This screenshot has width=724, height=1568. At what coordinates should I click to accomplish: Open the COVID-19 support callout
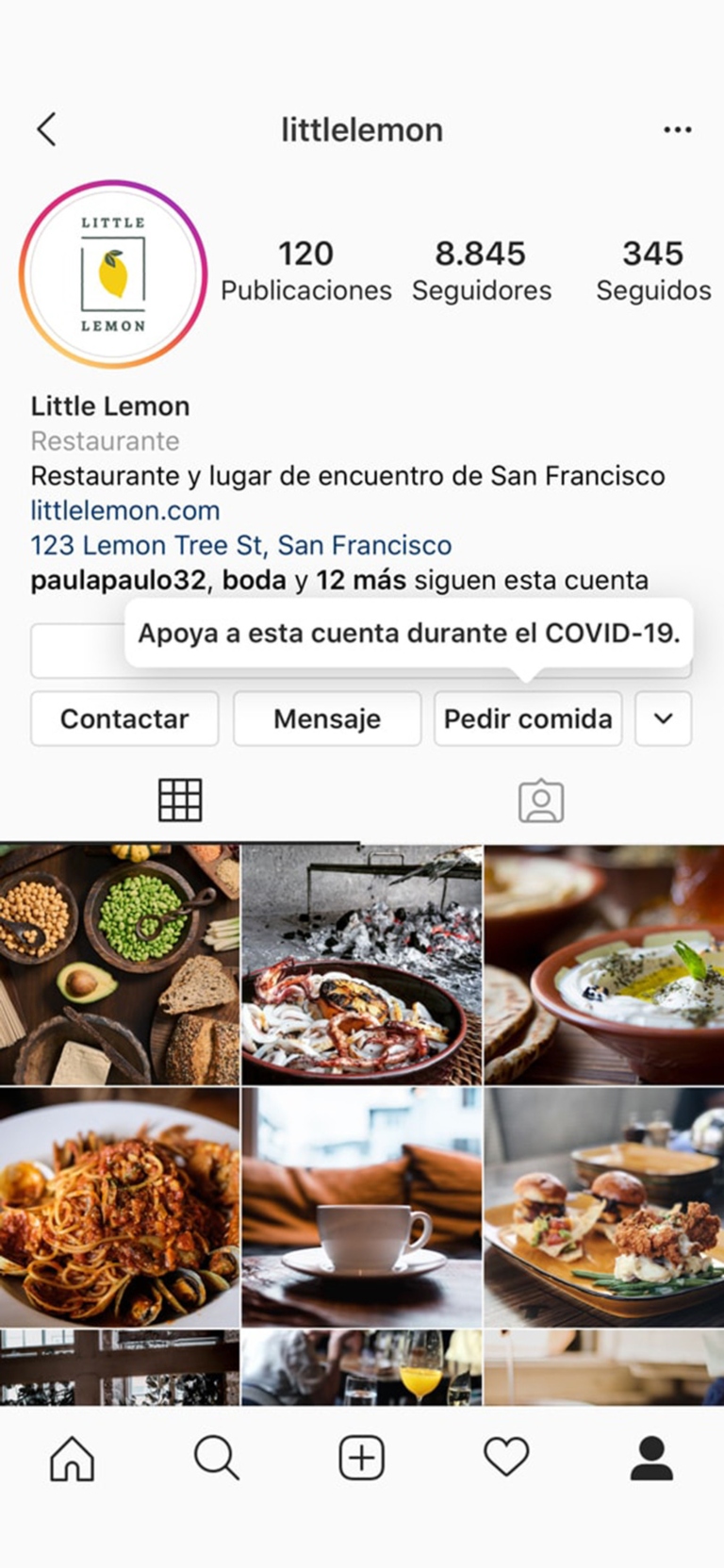coord(407,634)
